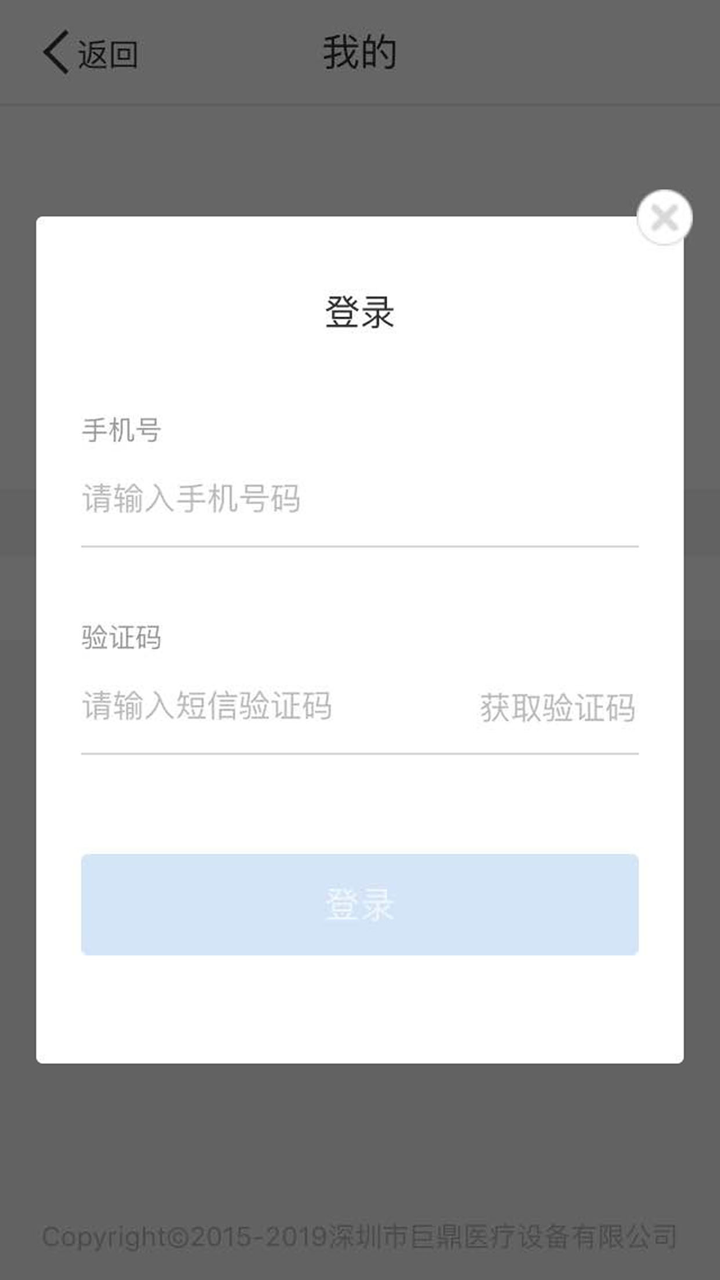The width and height of the screenshot is (720, 1280).
Task: Click the 我的 page title
Action: tap(359, 52)
